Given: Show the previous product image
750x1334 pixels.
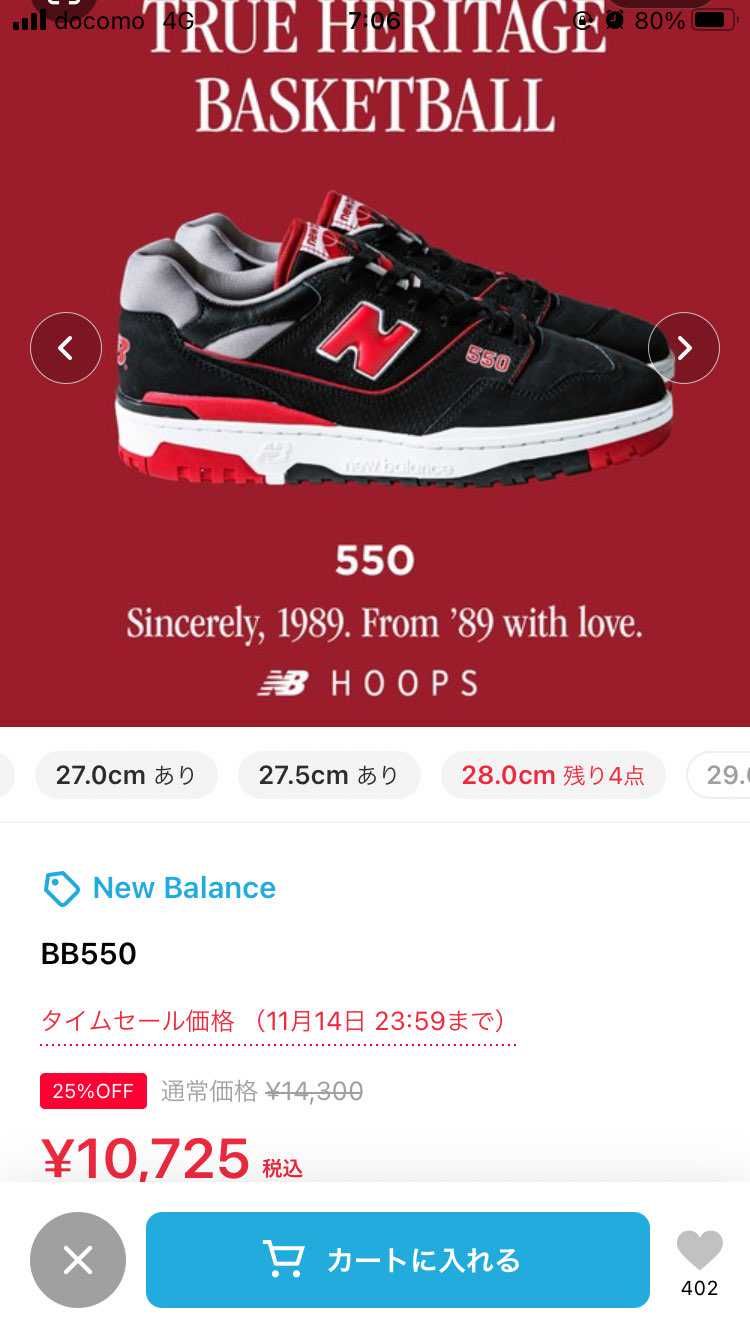Looking at the screenshot, I should (x=66, y=348).
